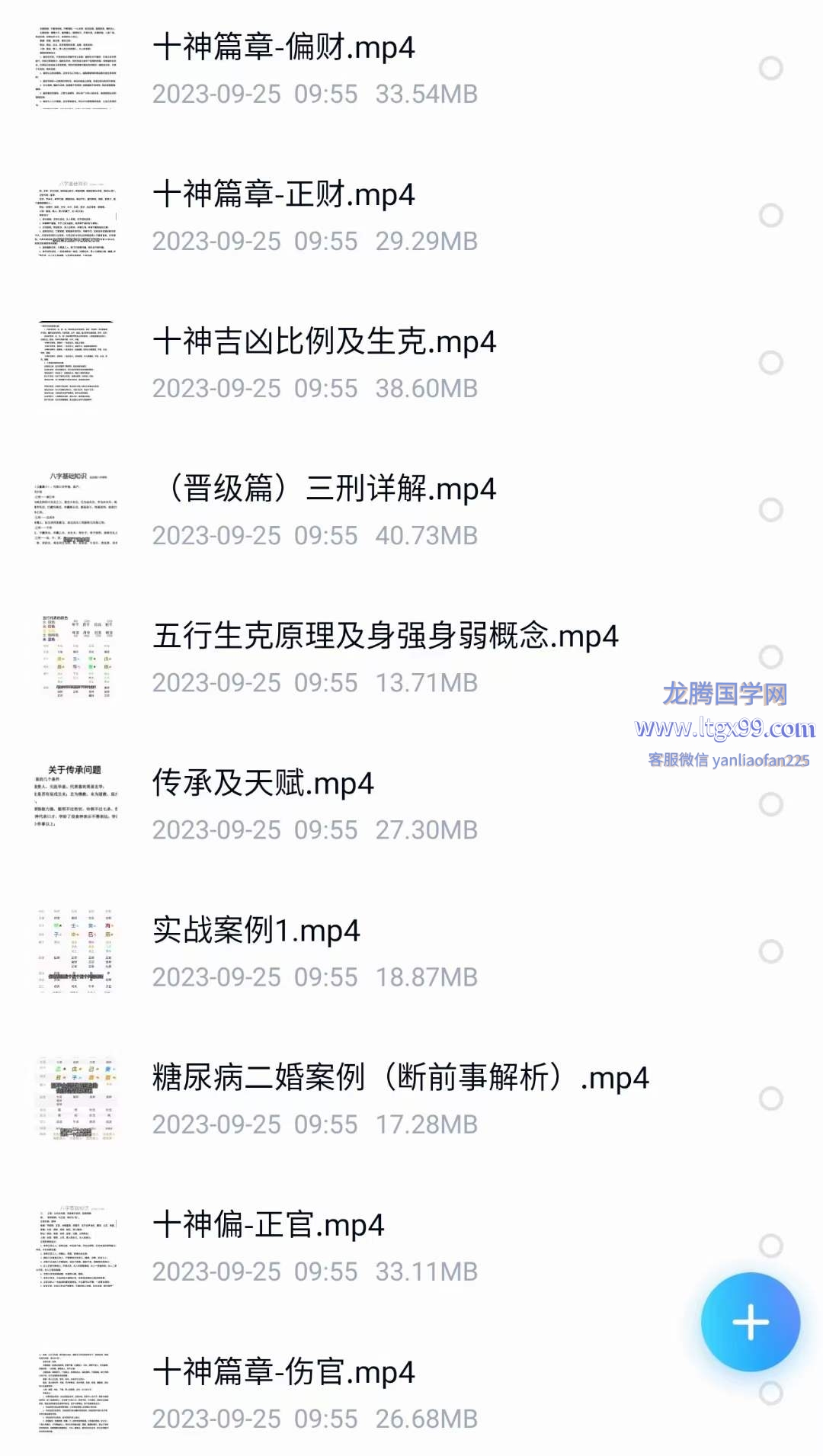The height and width of the screenshot is (1456, 823).
Task: Open 十神偏-正官.mp4 file
Action: pos(268,1225)
